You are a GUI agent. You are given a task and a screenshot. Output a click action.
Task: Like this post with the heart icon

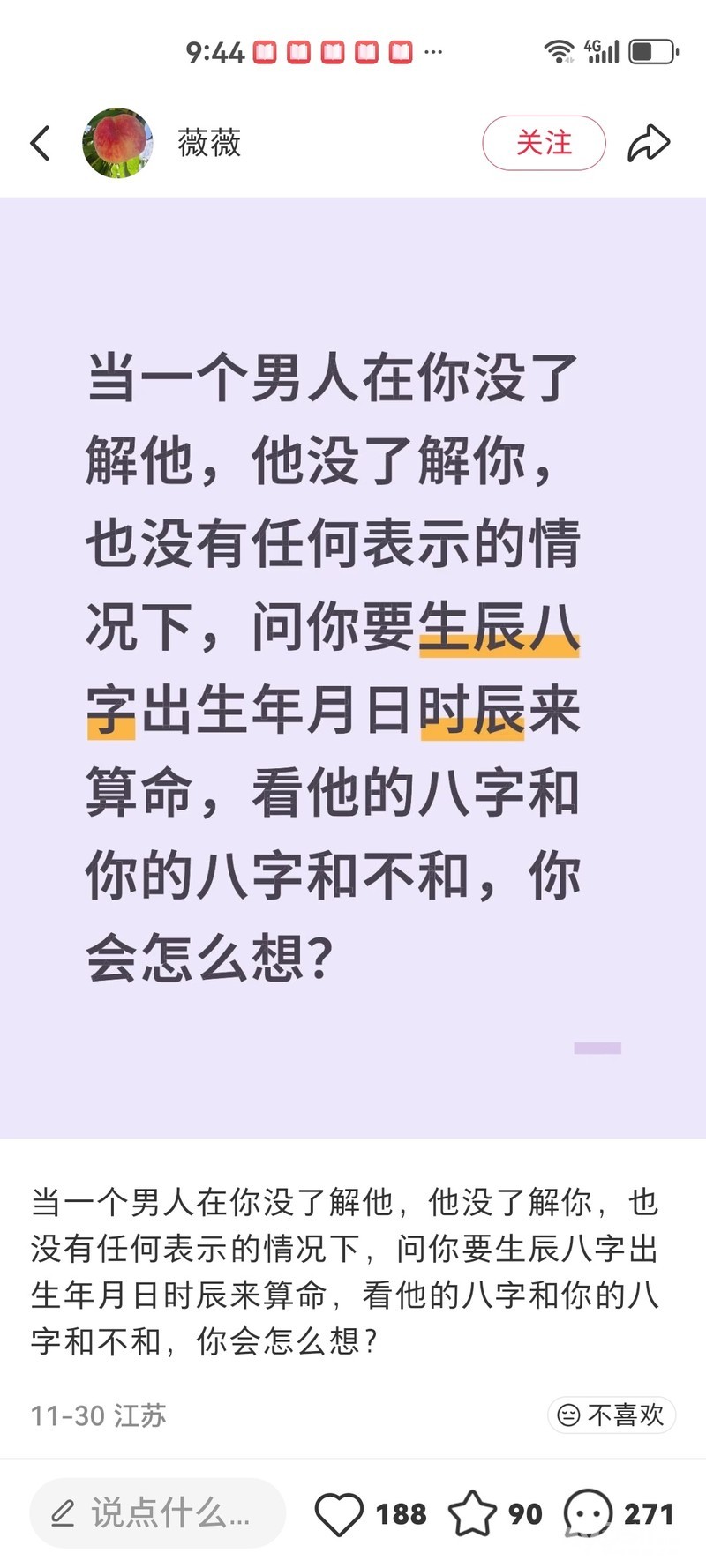click(340, 1513)
